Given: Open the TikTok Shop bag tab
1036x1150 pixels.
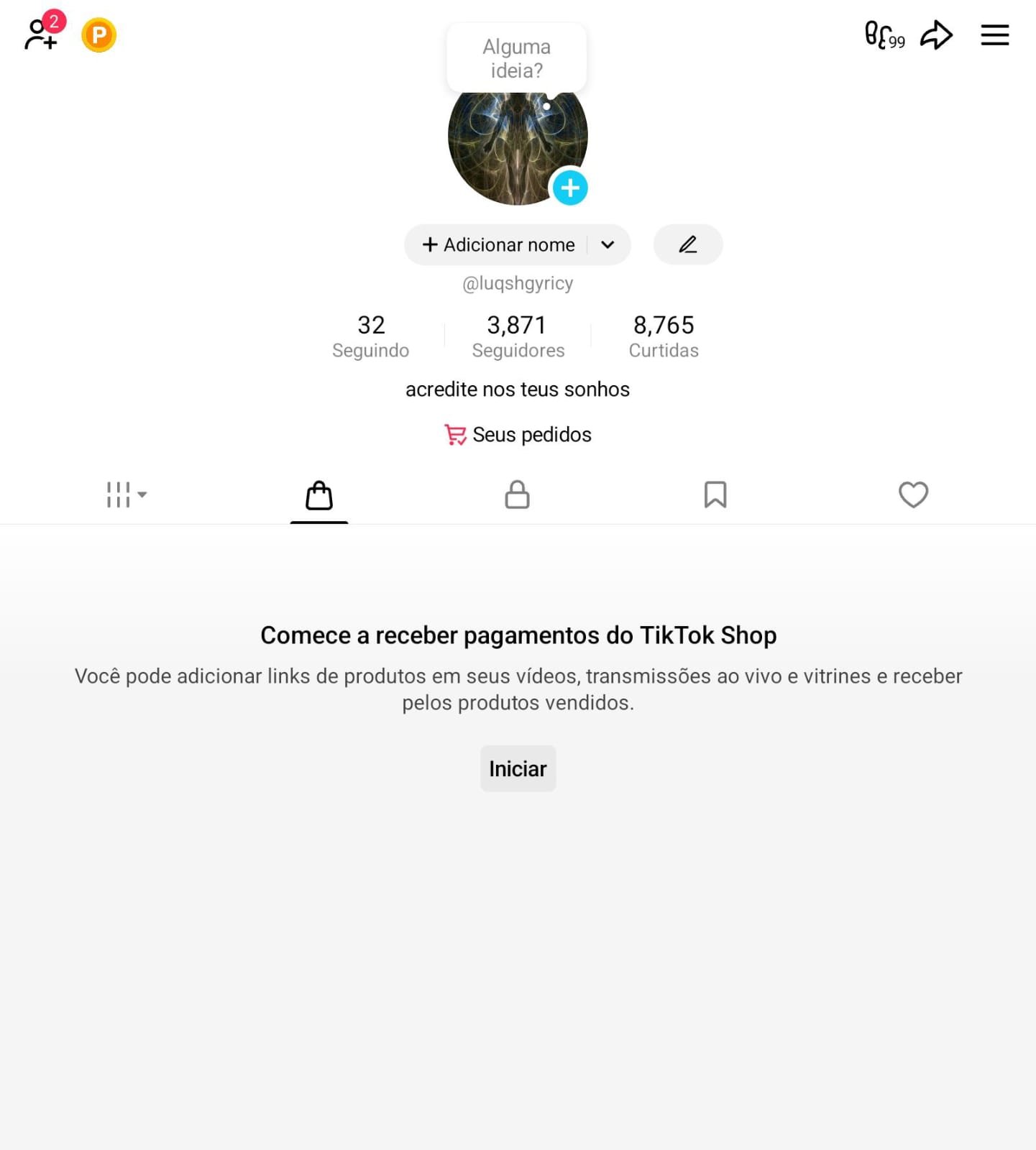Looking at the screenshot, I should click(x=319, y=494).
